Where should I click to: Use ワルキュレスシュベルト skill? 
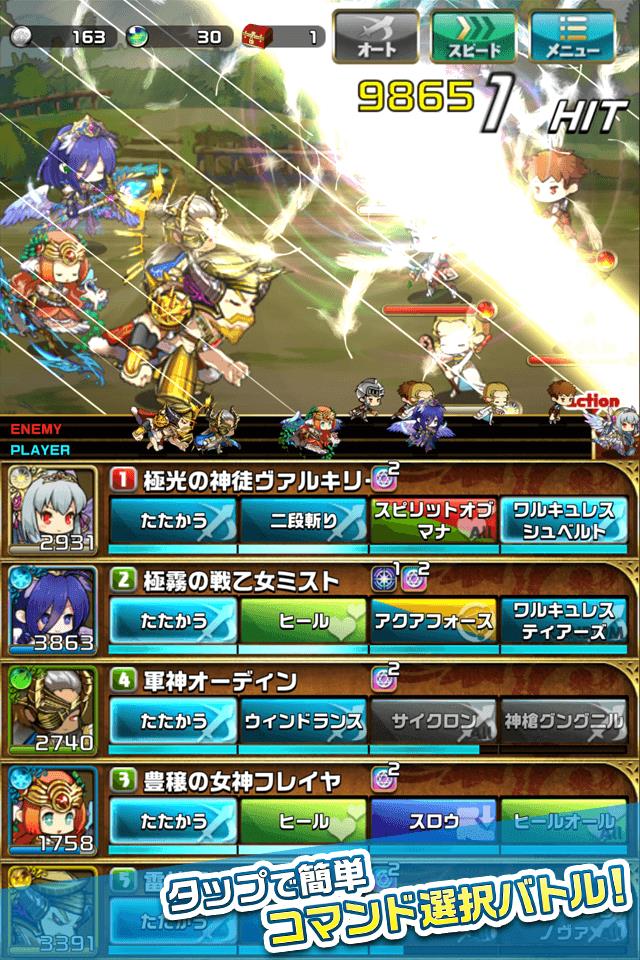click(x=564, y=521)
